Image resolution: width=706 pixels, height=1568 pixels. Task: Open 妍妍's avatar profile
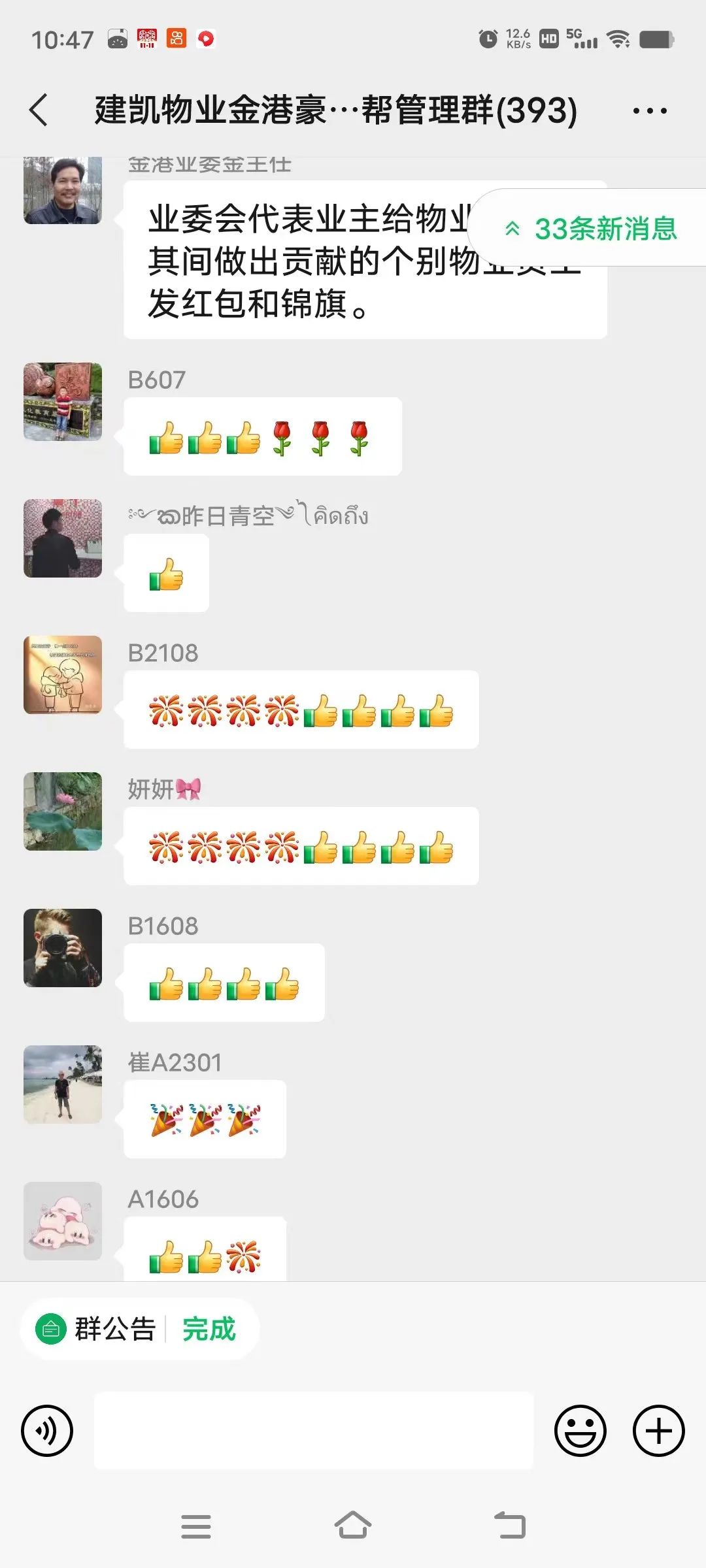[63, 811]
